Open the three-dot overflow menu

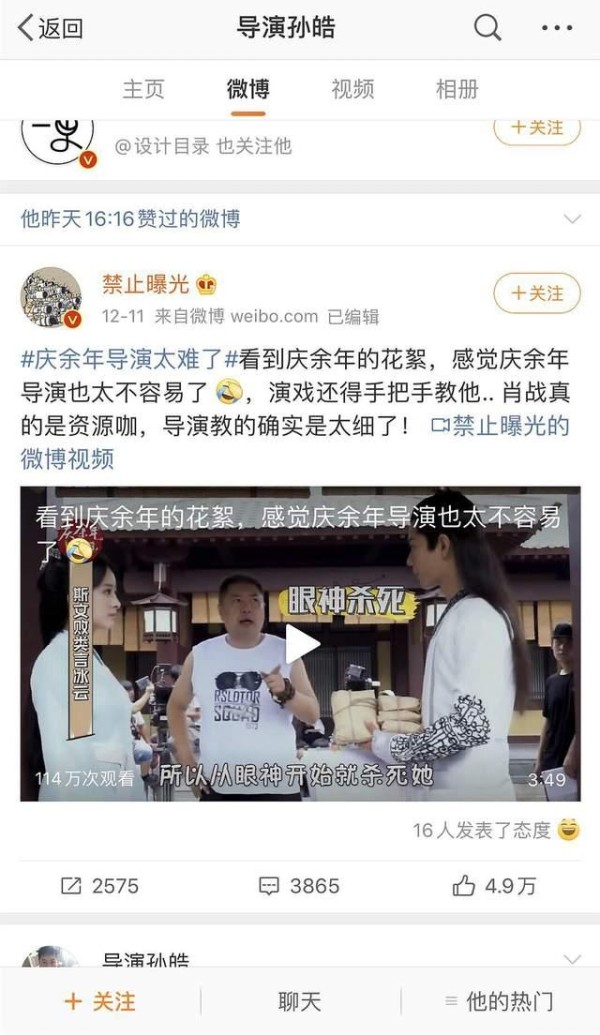click(x=557, y=28)
